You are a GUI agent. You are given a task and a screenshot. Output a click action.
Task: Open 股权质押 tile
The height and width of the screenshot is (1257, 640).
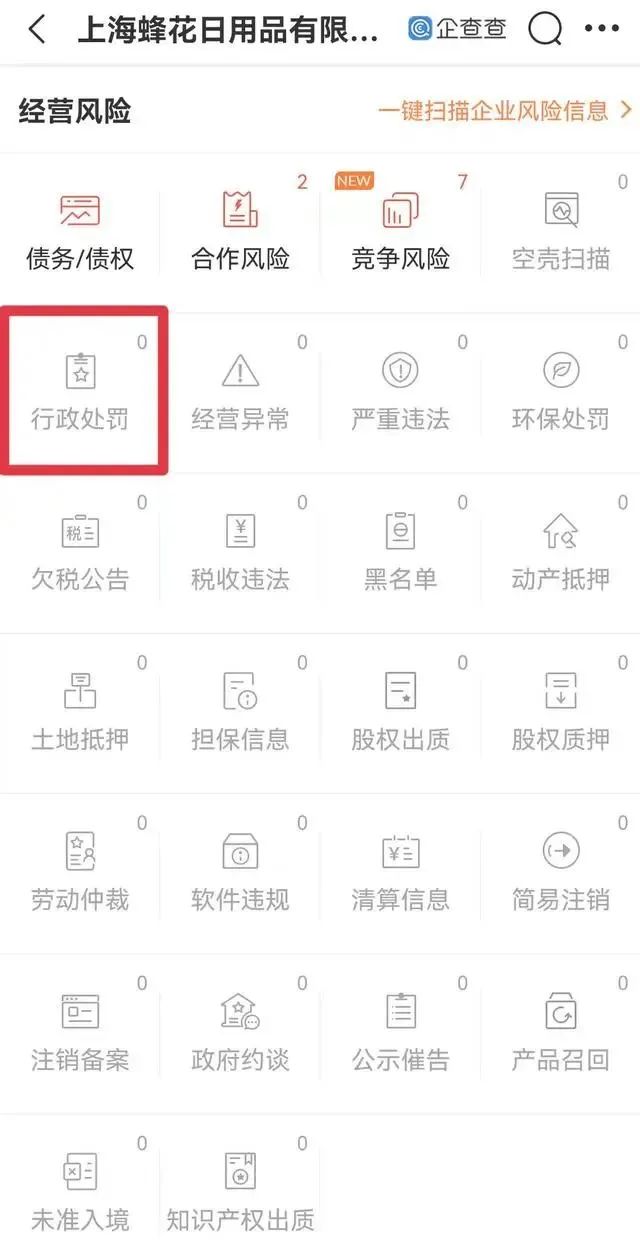pos(560,712)
